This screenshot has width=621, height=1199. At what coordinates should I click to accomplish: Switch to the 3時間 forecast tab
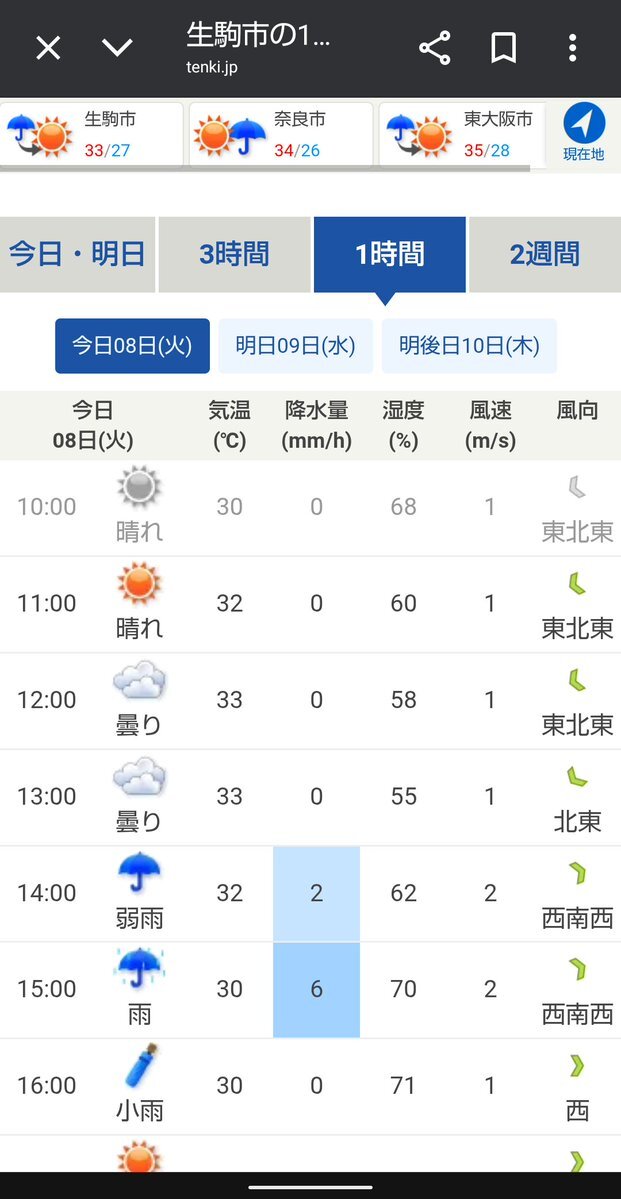(234, 255)
